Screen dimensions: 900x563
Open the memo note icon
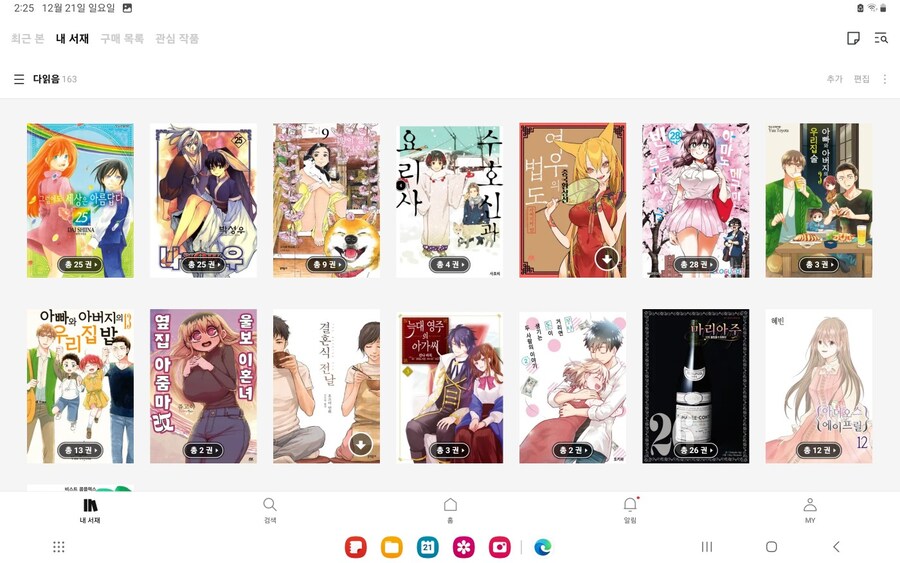coord(853,39)
